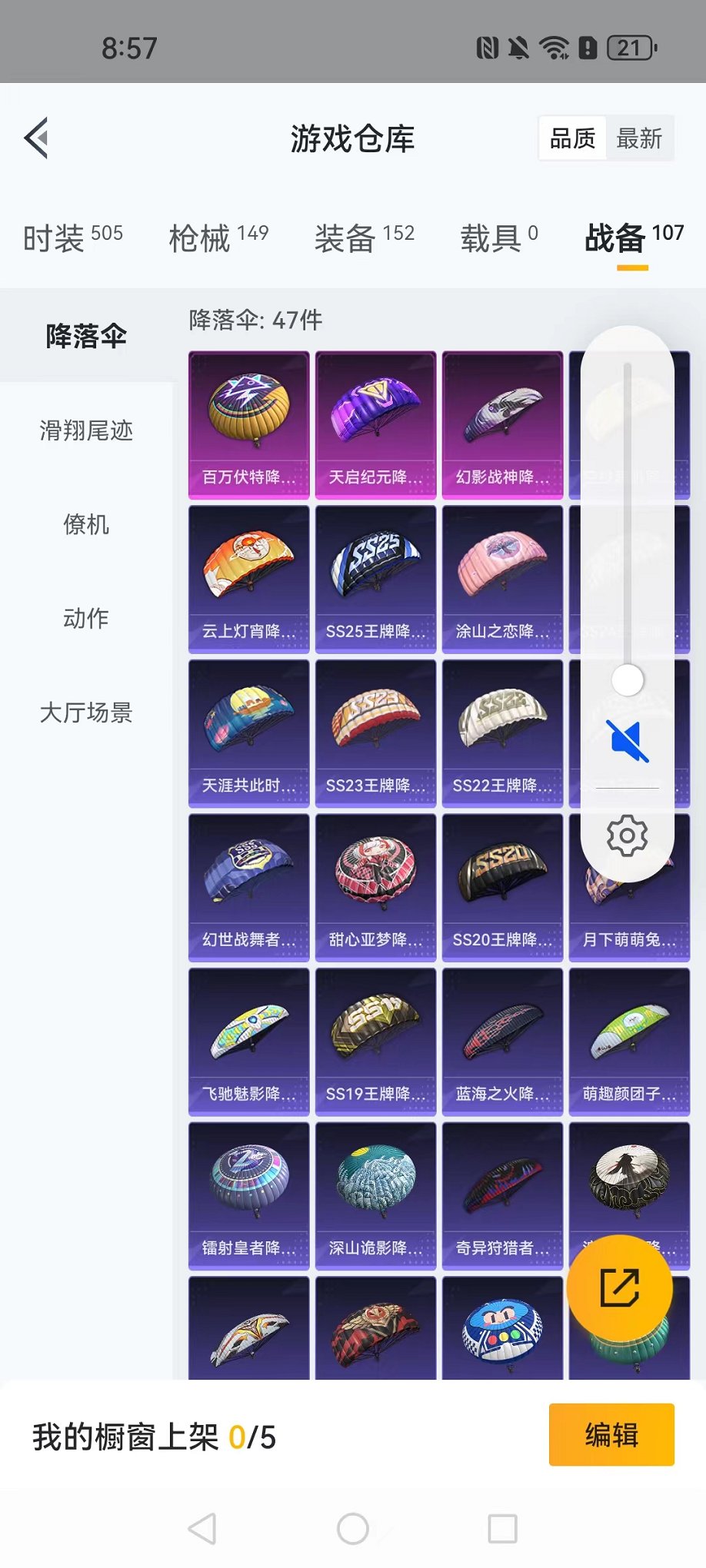Tap the Wi-Fi status icon
This screenshot has height=1568, width=706.
coord(555,48)
